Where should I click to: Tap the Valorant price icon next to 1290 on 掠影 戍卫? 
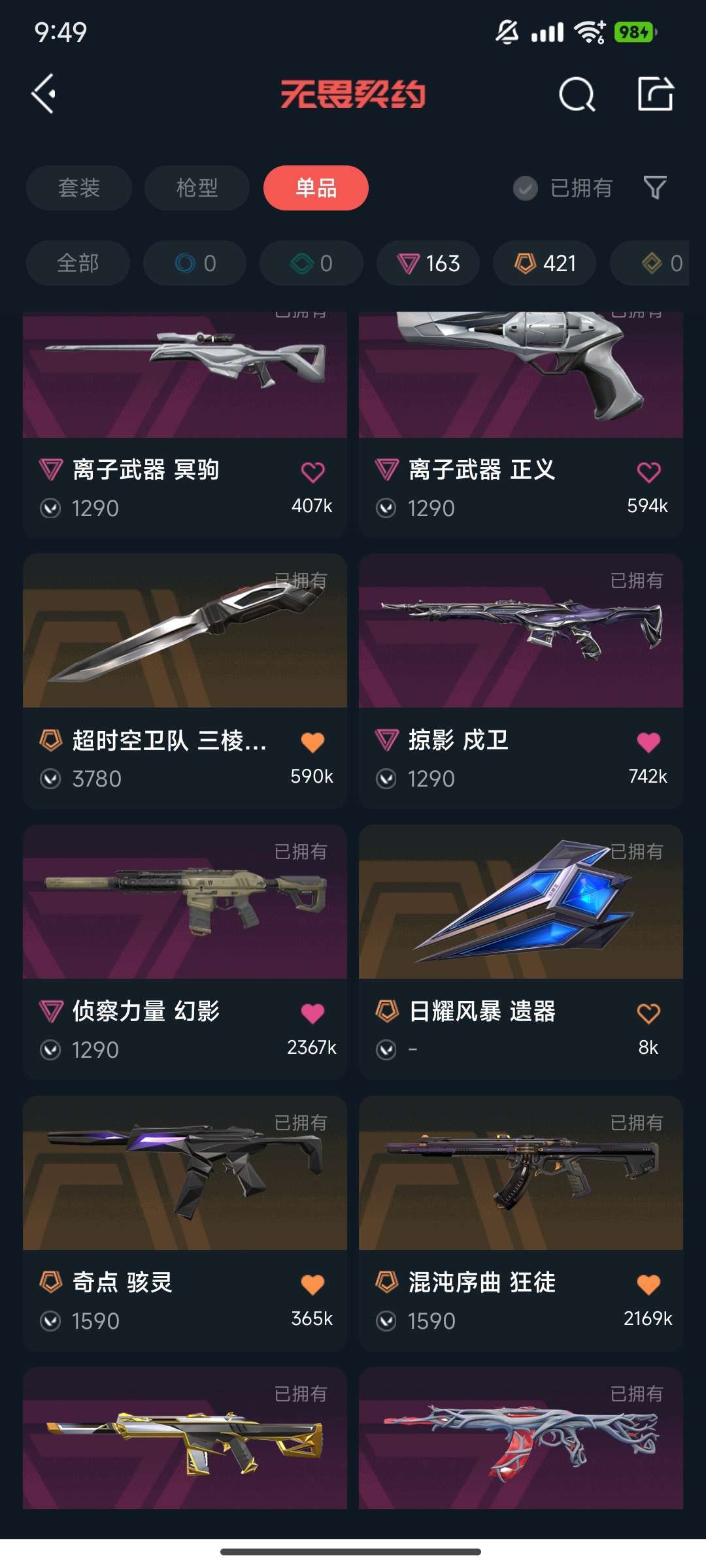tap(388, 778)
